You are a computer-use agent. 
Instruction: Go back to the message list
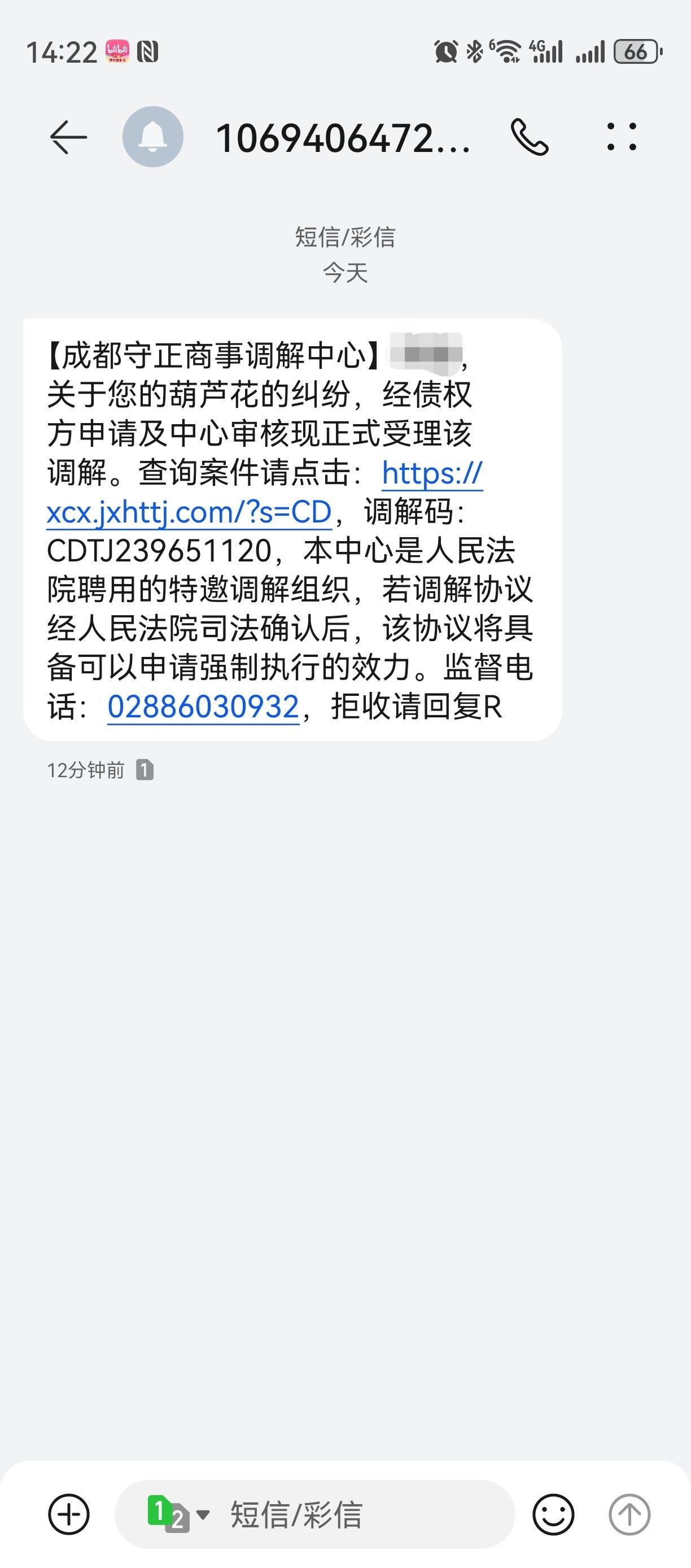(x=68, y=137)
